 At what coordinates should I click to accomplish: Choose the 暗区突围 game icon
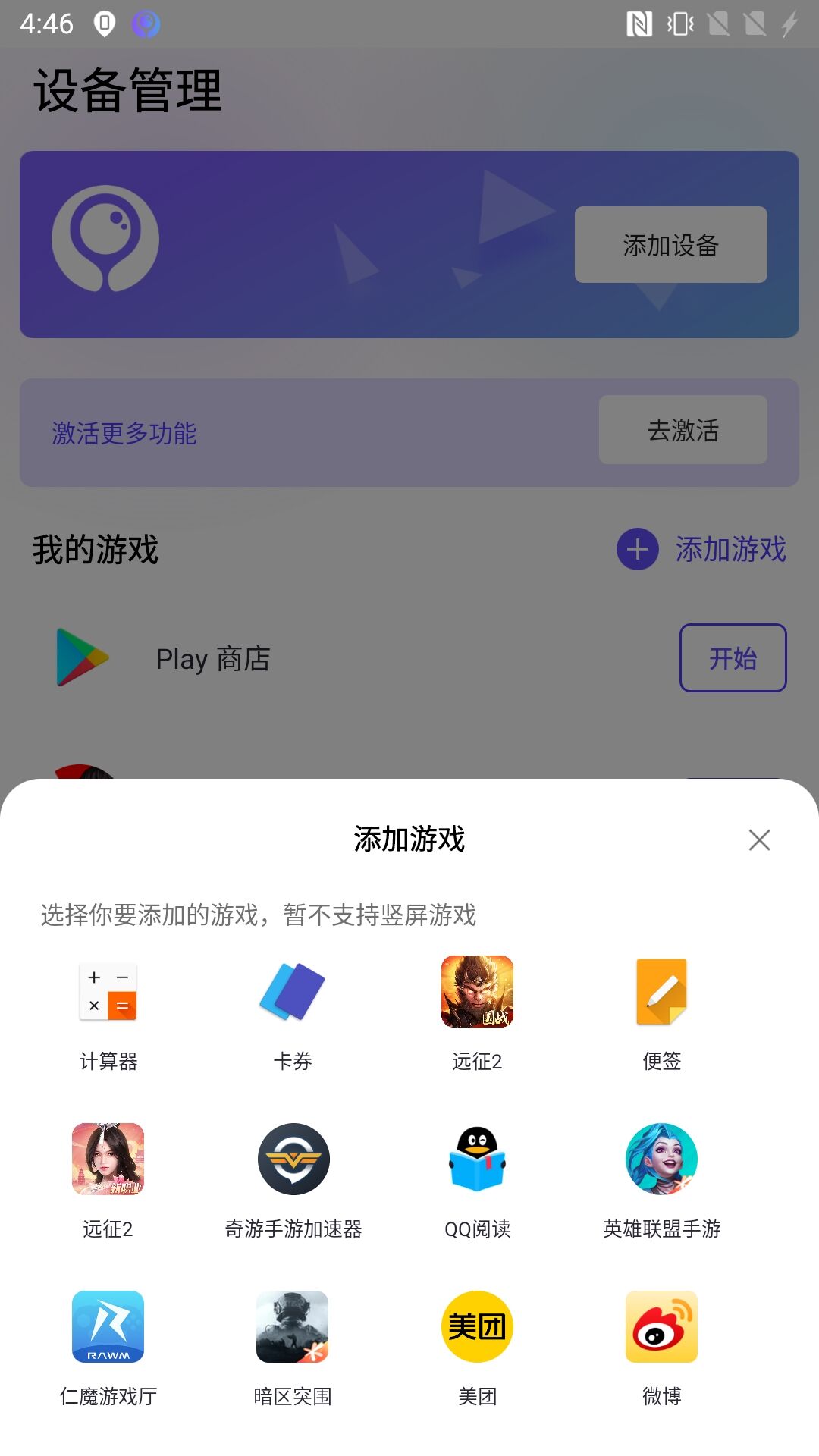coord(293,1327)
